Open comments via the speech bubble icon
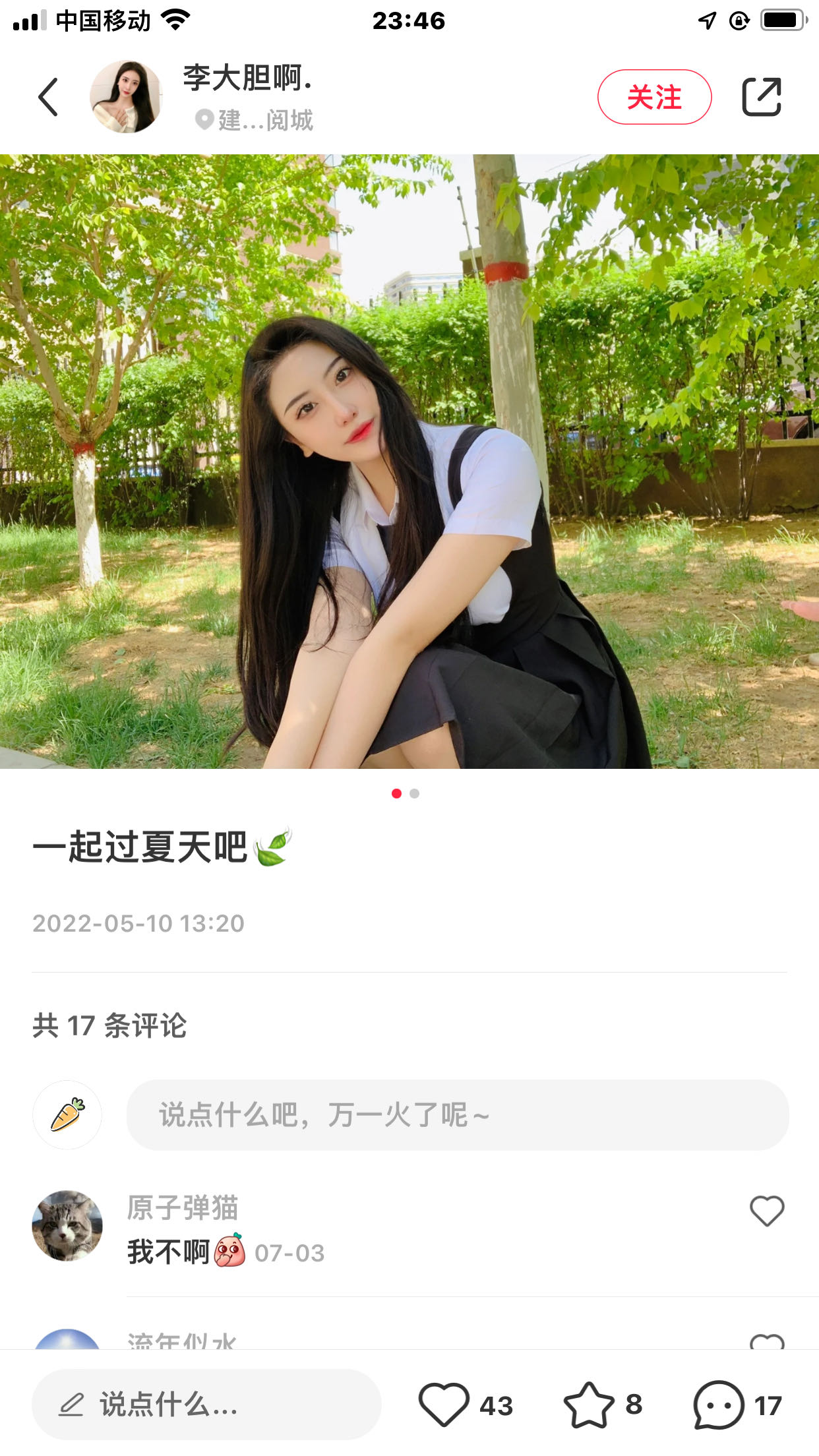 point(719,1405)
